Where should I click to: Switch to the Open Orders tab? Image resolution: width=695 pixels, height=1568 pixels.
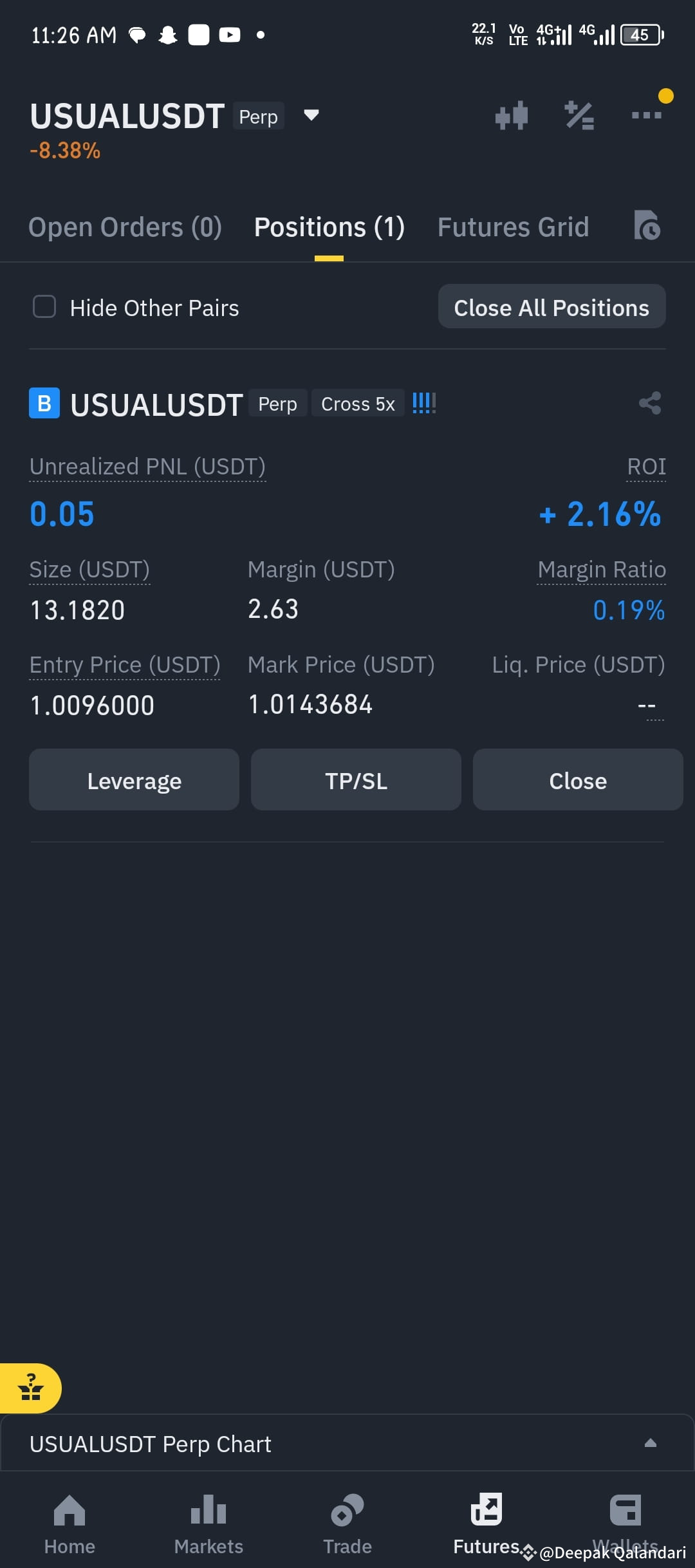coord(125,227)
